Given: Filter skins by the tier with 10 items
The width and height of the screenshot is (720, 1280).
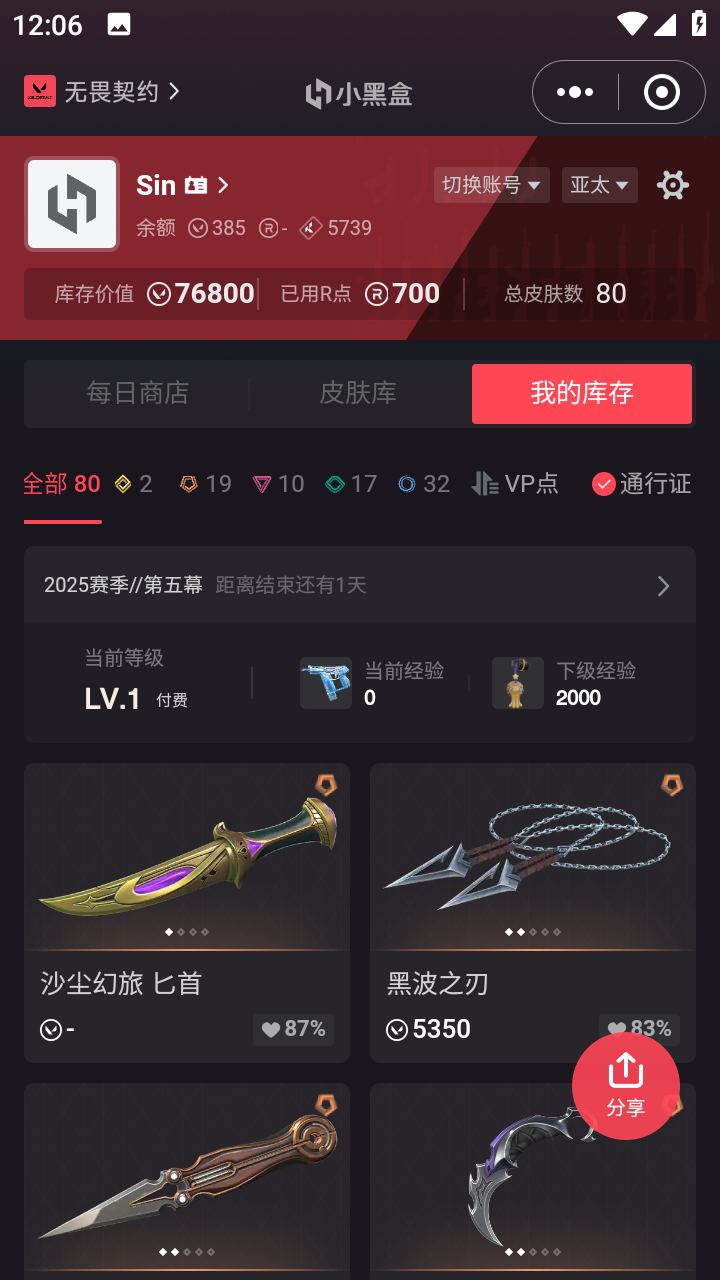Looking at the screenshot, I should 279,484.
